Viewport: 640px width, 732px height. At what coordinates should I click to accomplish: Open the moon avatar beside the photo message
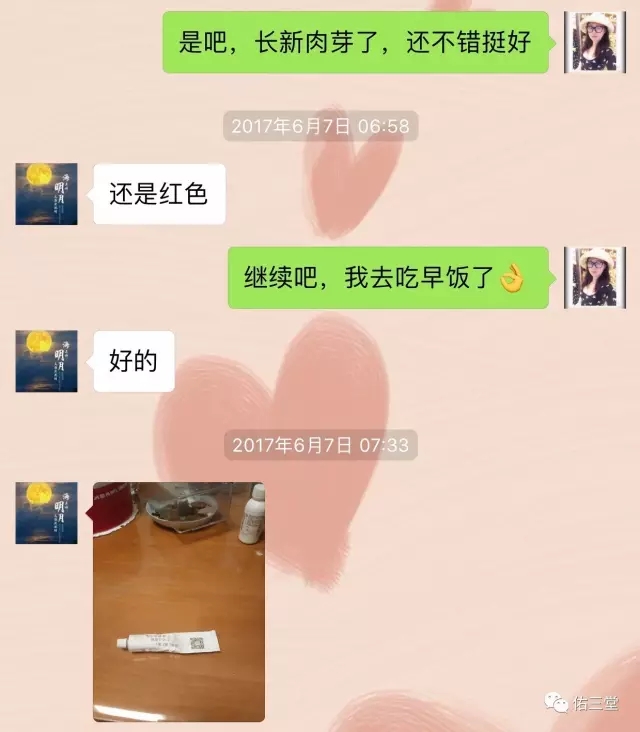pyautogui.click(x=46, y=512)
